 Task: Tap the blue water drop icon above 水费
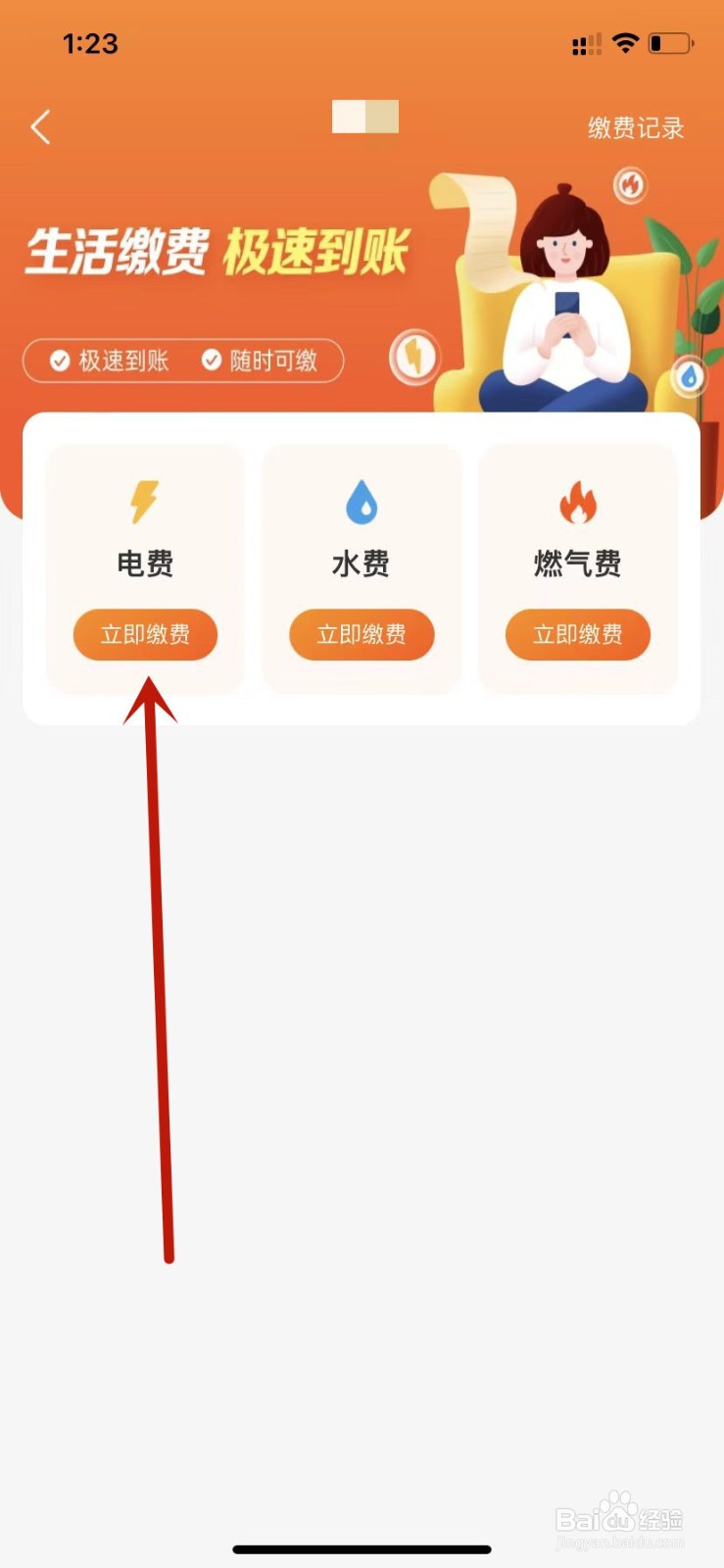[x=362, y=500]
